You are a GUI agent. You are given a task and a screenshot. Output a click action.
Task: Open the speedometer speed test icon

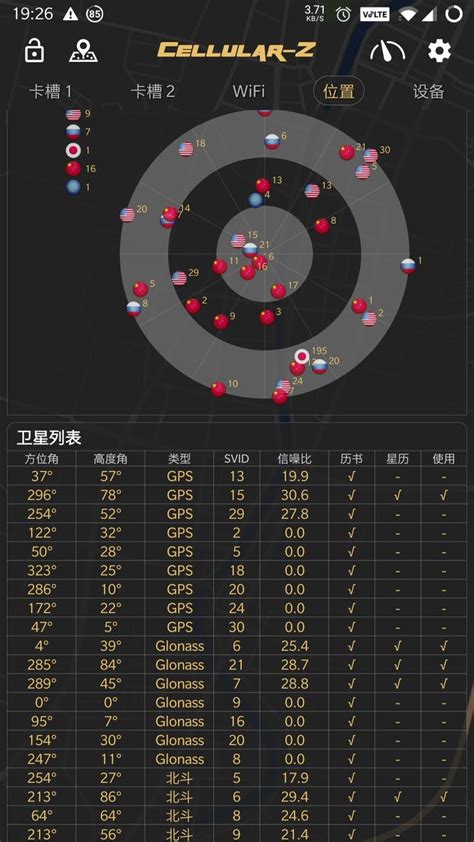[388, 51]
